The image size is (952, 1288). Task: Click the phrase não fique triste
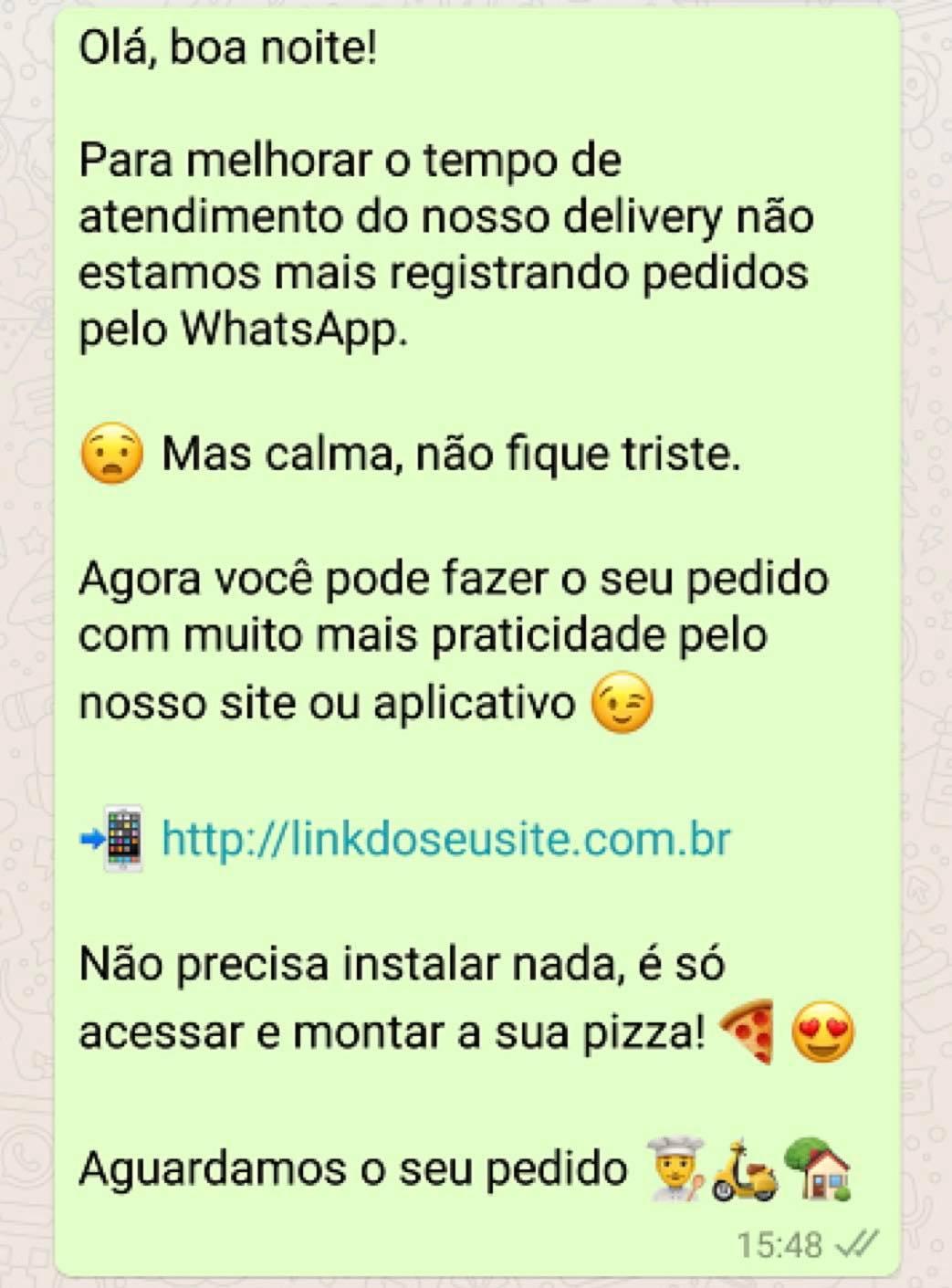click(x=575, y=454)
